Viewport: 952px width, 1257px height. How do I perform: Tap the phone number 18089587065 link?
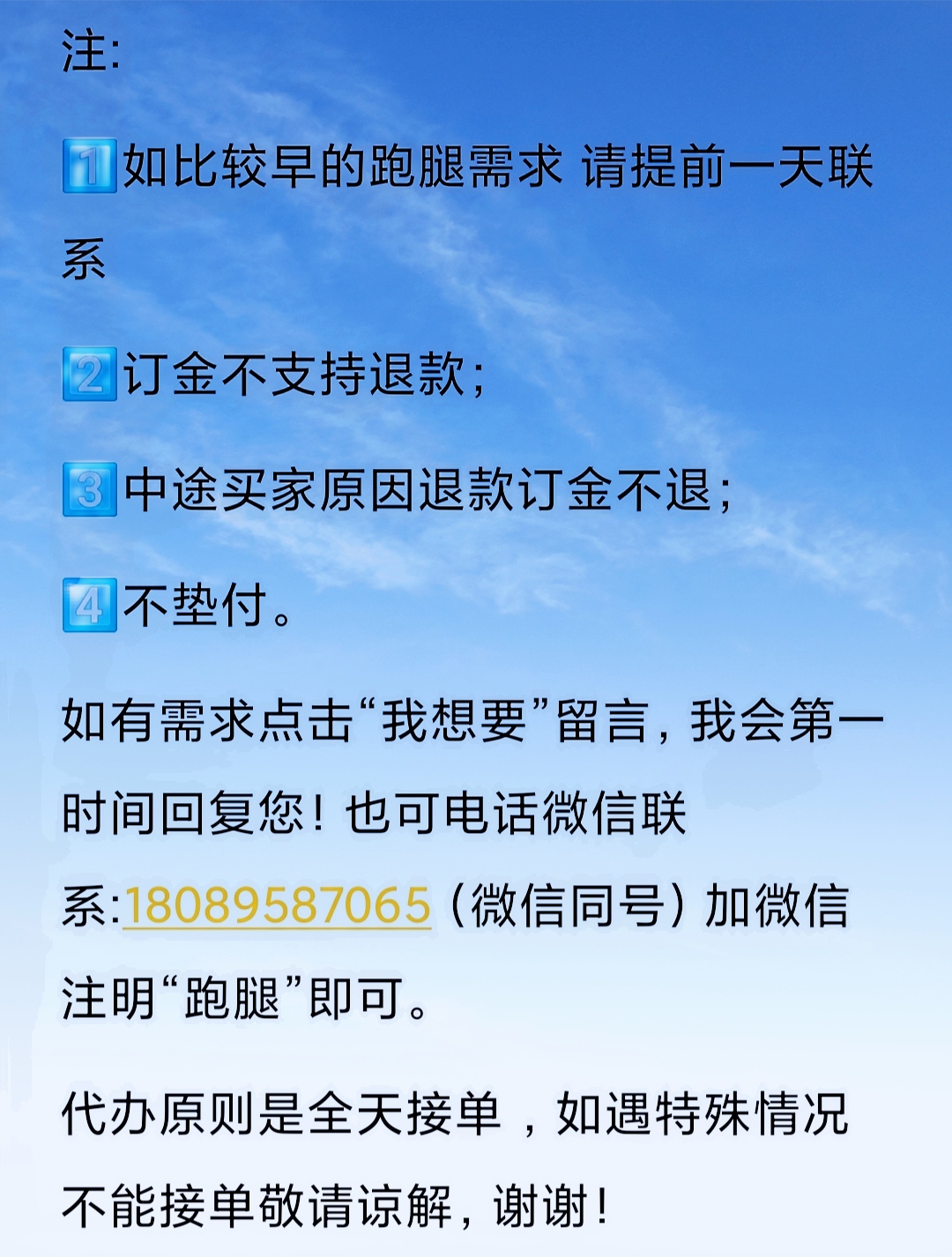pyautogui.click(x=277, y=905)
